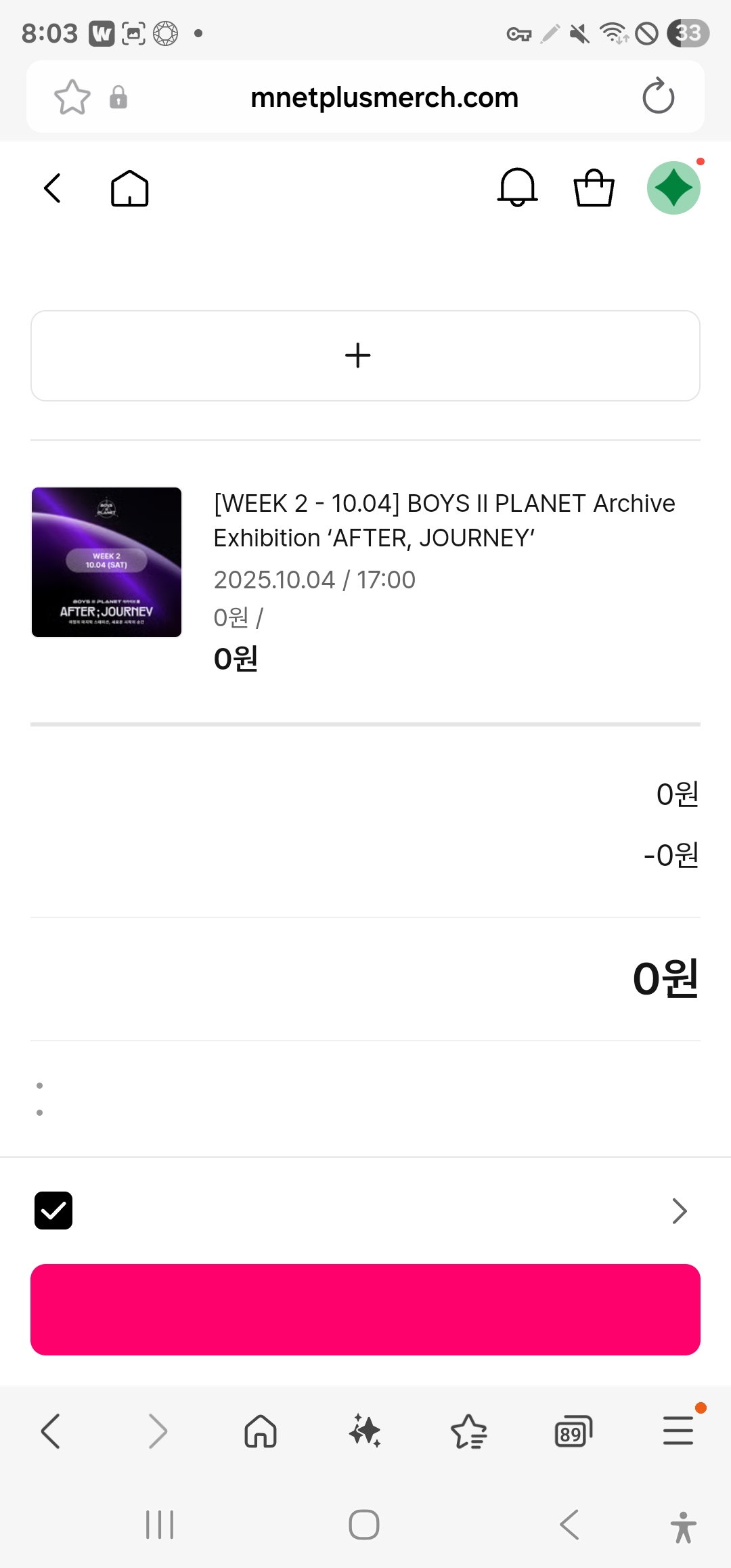Open the browser home page
731x1568 pixels.
[x=261, y=1431]
